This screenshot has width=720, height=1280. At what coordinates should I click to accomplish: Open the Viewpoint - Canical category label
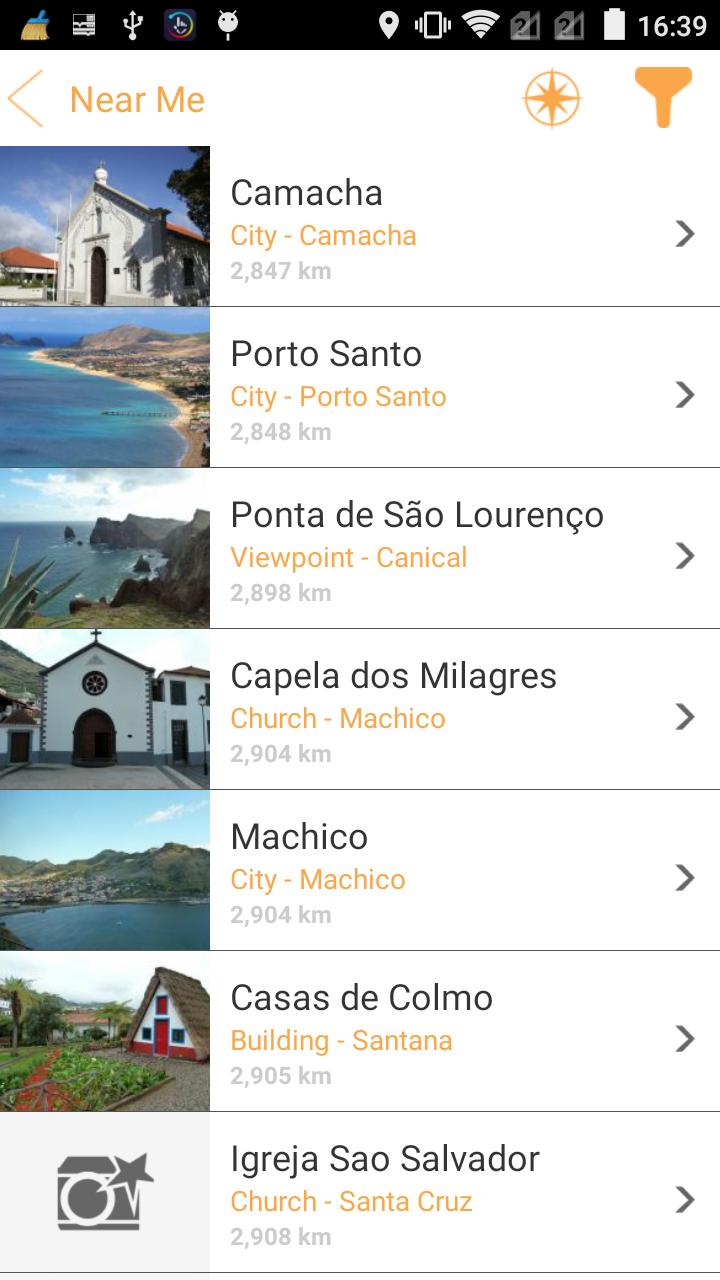tap(348, 557)
